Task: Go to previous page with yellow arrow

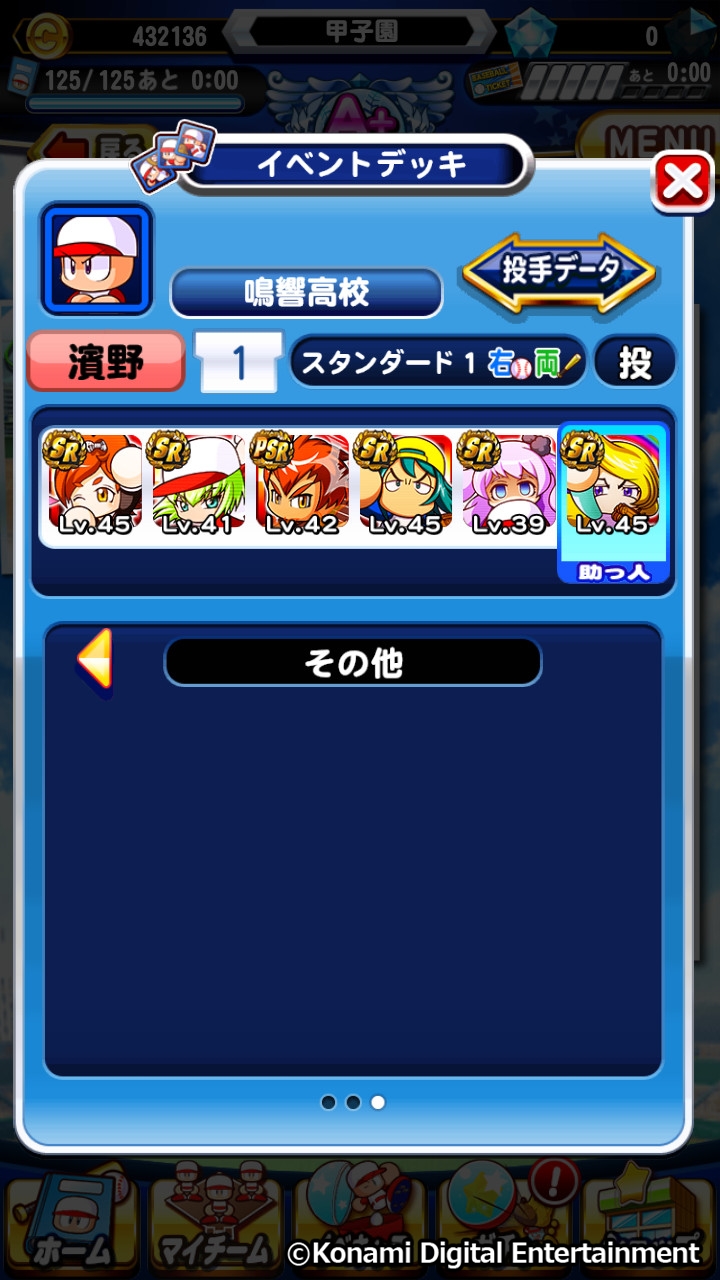Action: [96, 659]
